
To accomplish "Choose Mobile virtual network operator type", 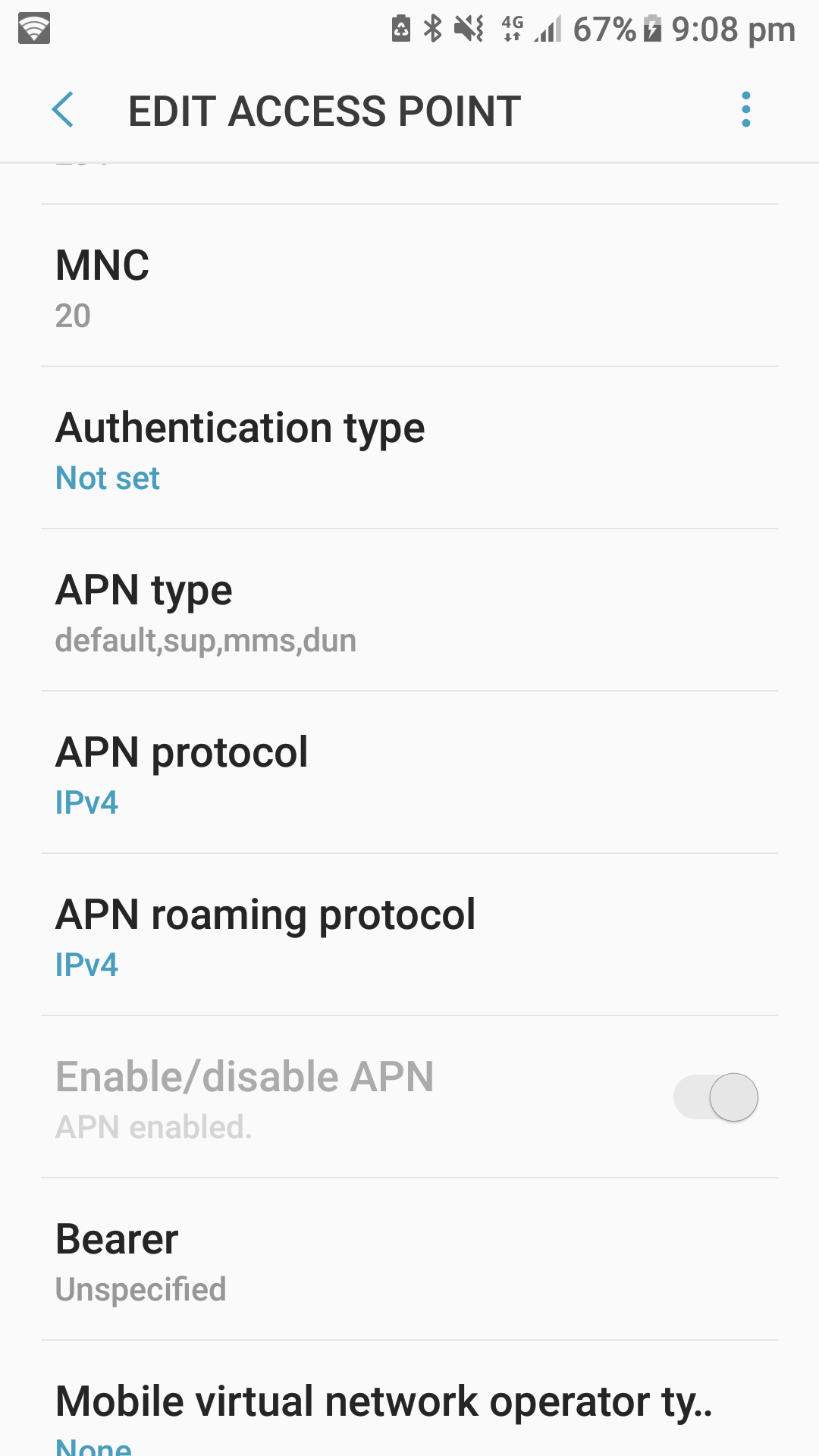I will coord(409,1410).
